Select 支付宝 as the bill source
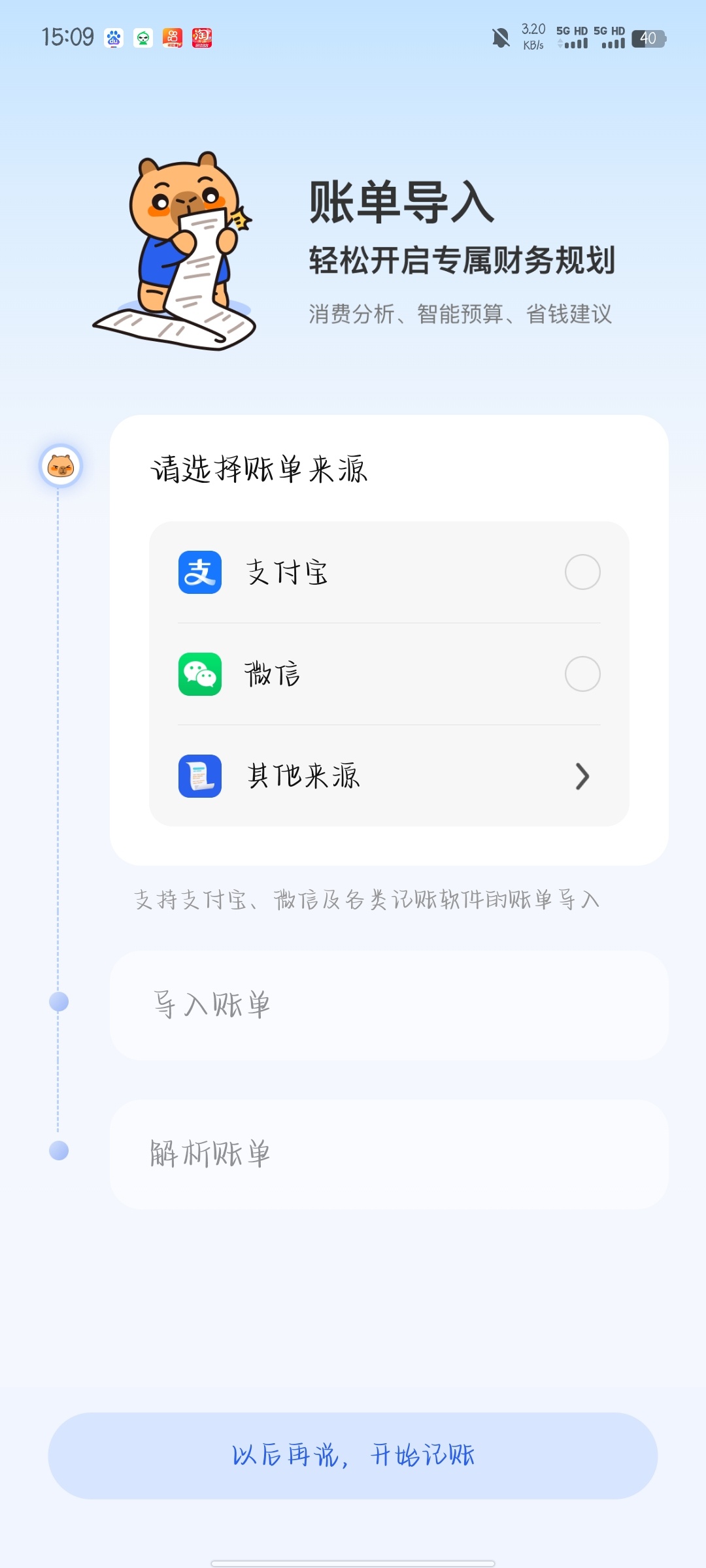 (582, 572)
